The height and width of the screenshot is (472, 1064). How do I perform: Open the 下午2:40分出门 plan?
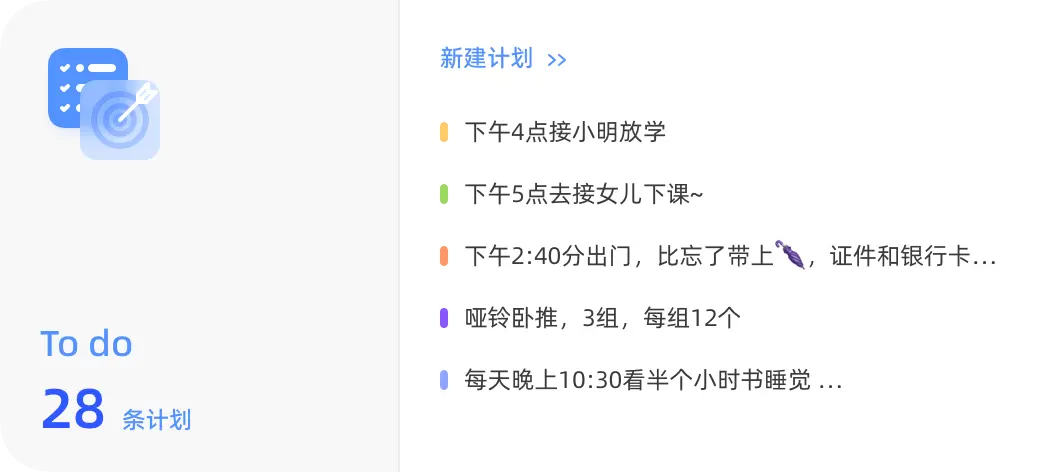tap(730, 256)
